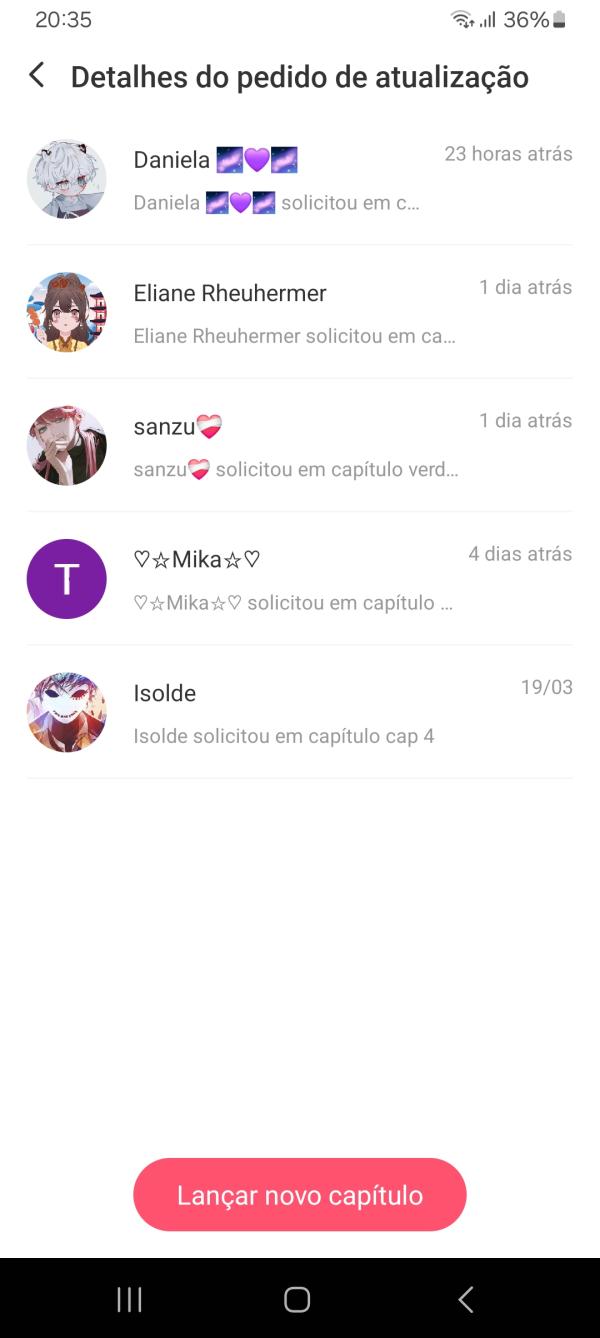600x1338 pixels.
Task: Go back using the top arrow
Action: [37, 75]
